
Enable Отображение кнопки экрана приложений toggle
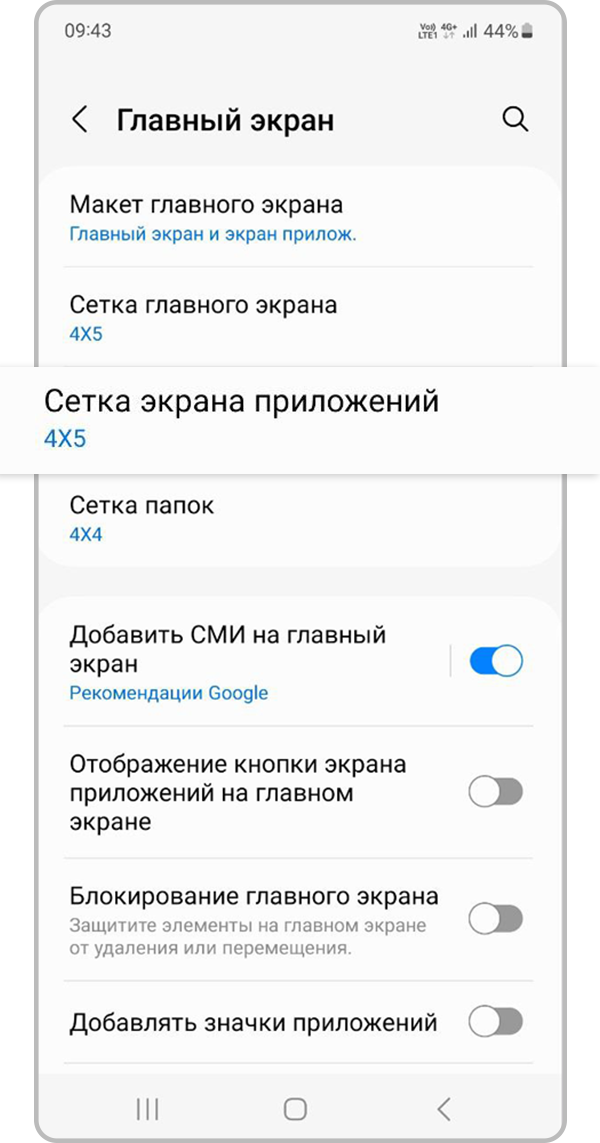pyautogui.click(x=496, y=793)
